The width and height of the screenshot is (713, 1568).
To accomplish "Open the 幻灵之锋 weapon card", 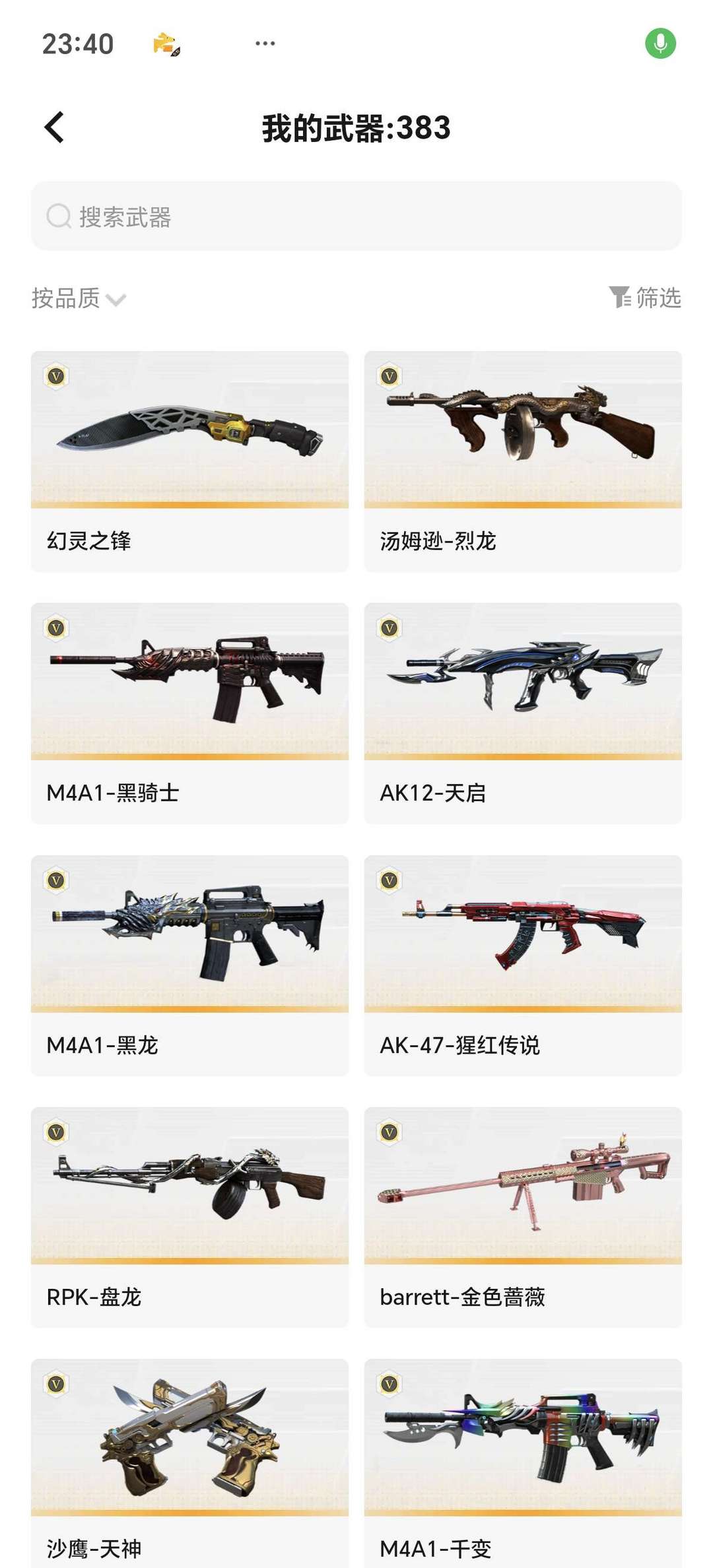I will click(189, 461).
